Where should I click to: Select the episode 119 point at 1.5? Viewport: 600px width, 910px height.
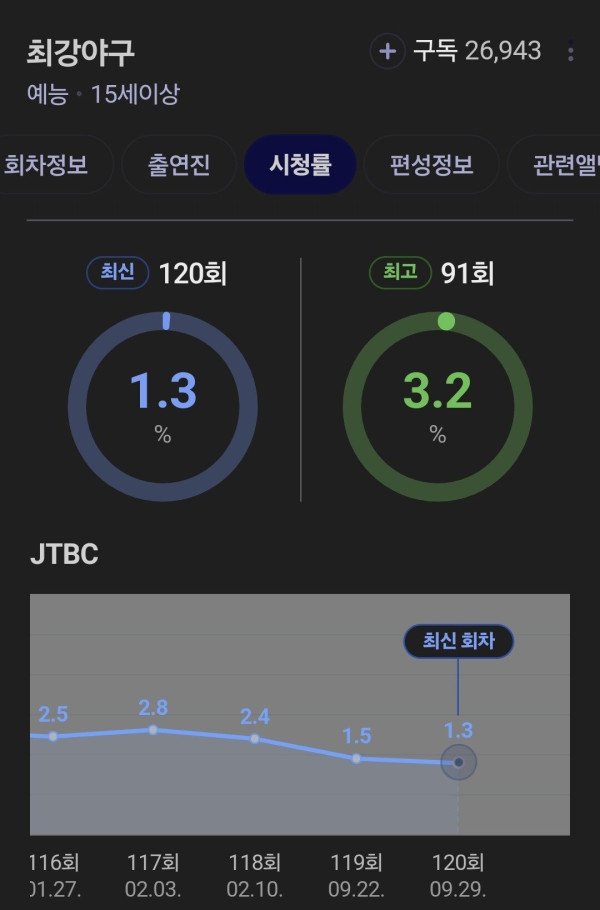pyautogui.click(x=356, y=758)
